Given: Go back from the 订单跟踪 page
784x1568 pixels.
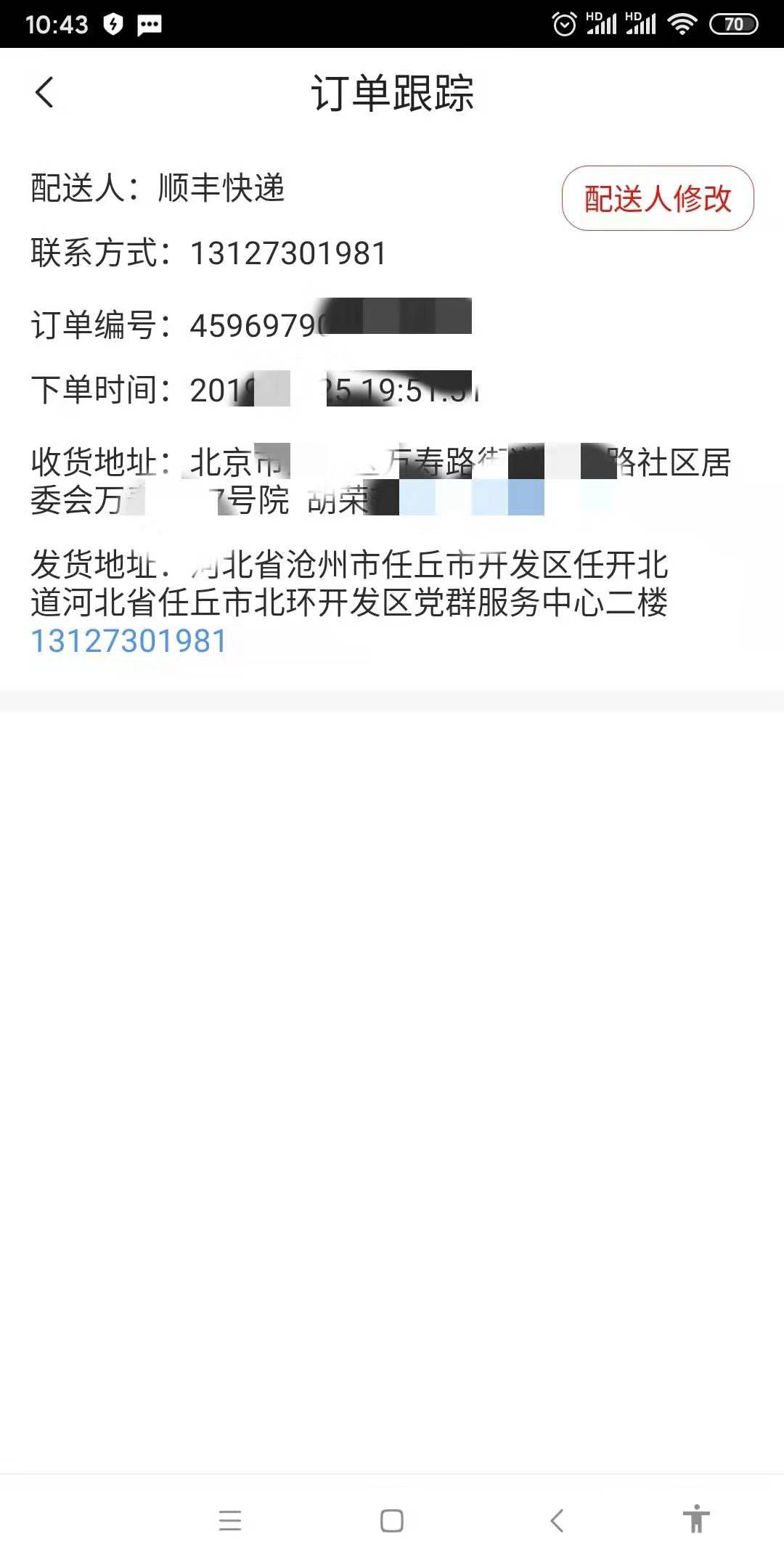Looking at the screenshot, I should (45, 93).
